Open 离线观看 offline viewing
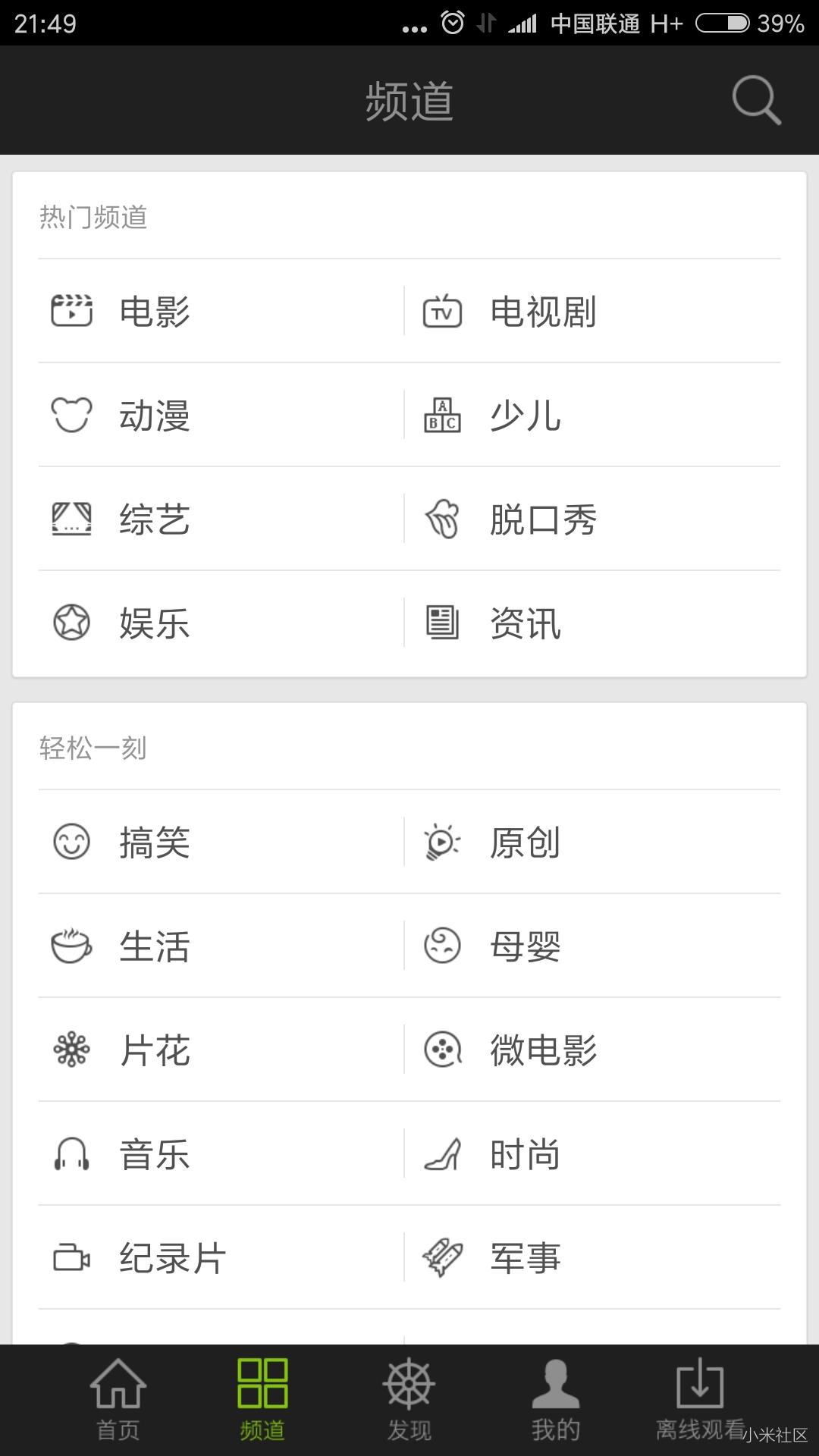The width and height of the screenshot is (819, 1456). pyautogui.click(x=698, y=1403)
